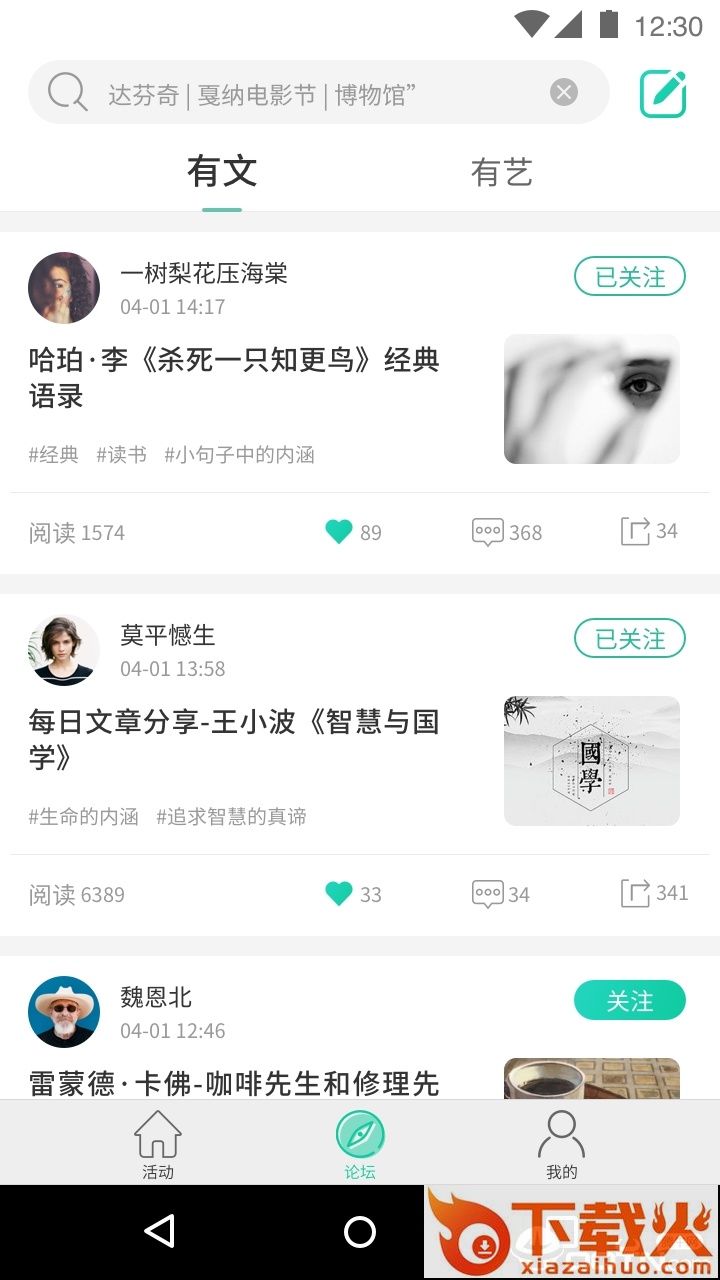The image size is (720, 1280).
Task: Tap the search field with 达芬奇 hint
Action: point(300,94)
